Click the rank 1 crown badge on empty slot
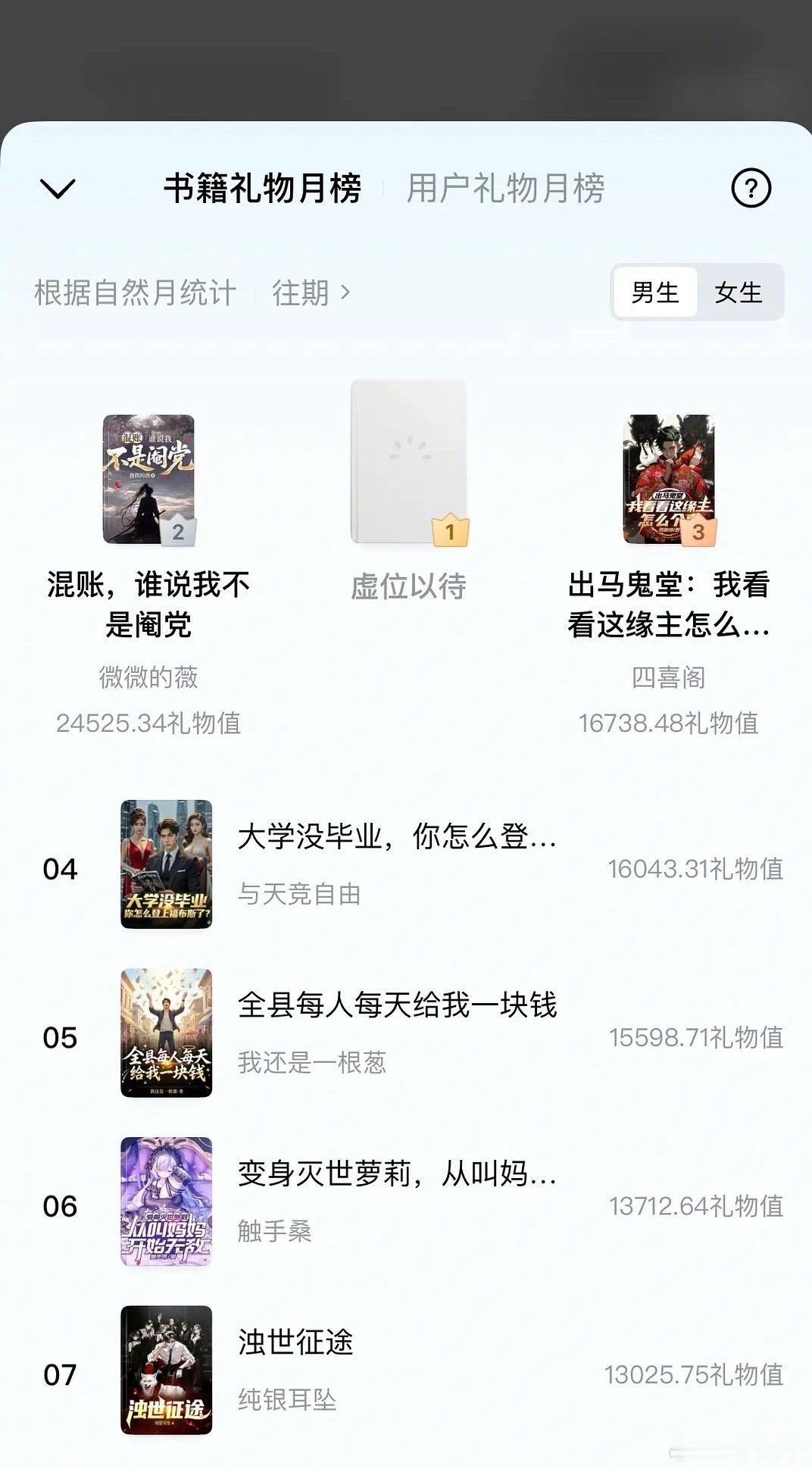This screenshot has height=1469, width=812. coord(451,532)
